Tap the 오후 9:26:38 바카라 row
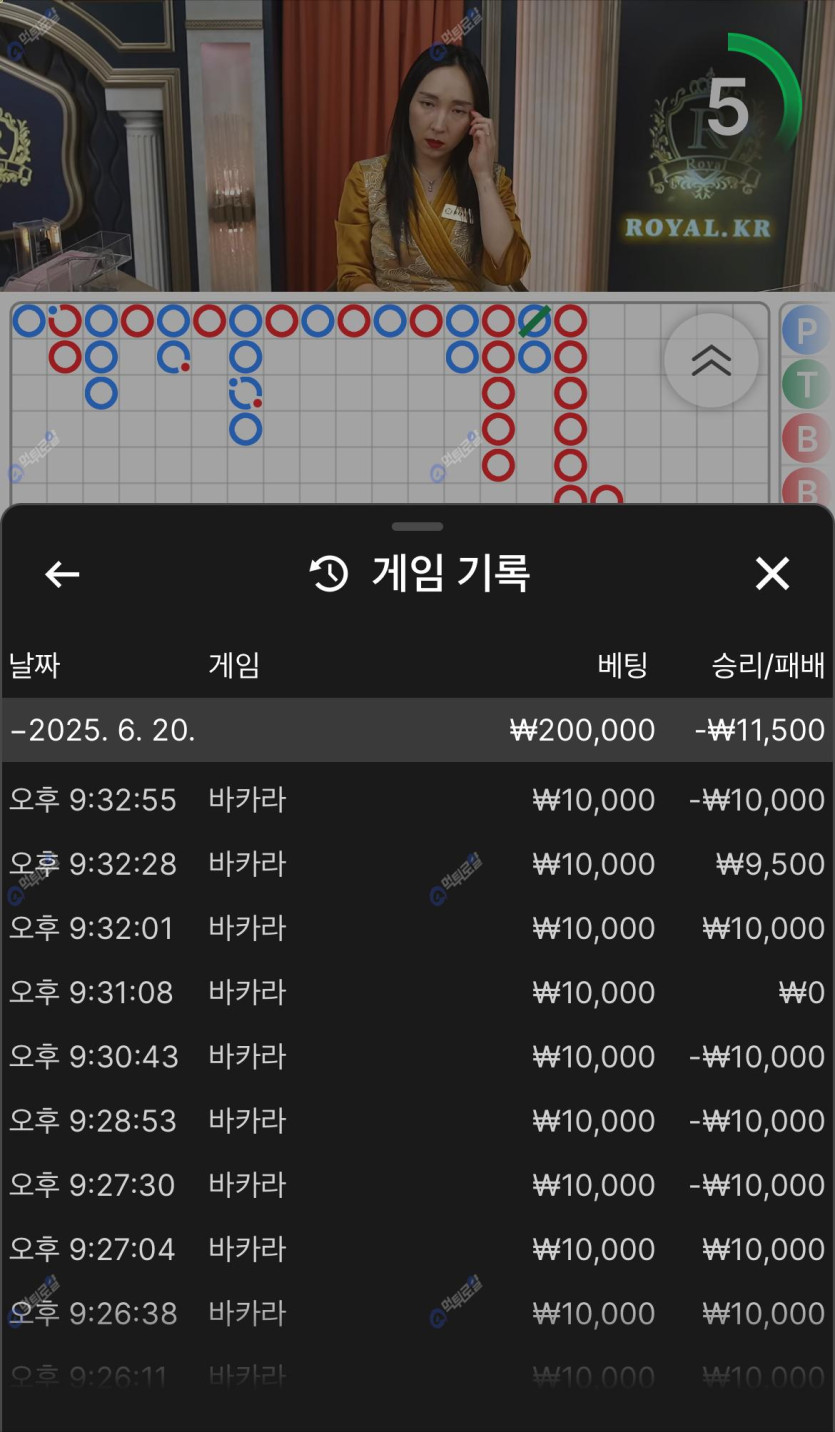Image resolution: width=835 pixels, height=1432 pixels. click(416, 1313)
